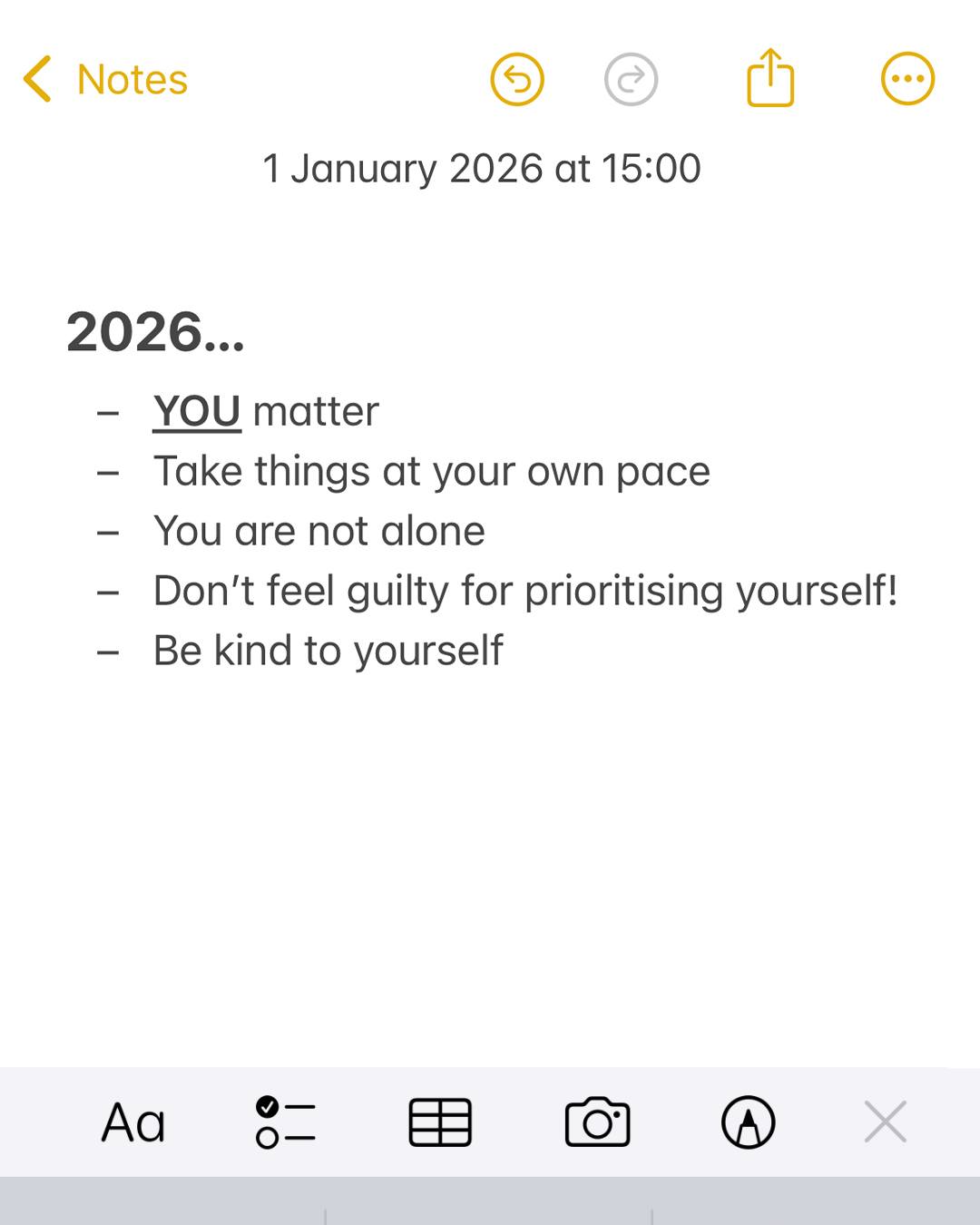Dismiss the toolbar with the X icon
The image size is (980, 1225).
pyautogui.click(x=884, y=1122)
